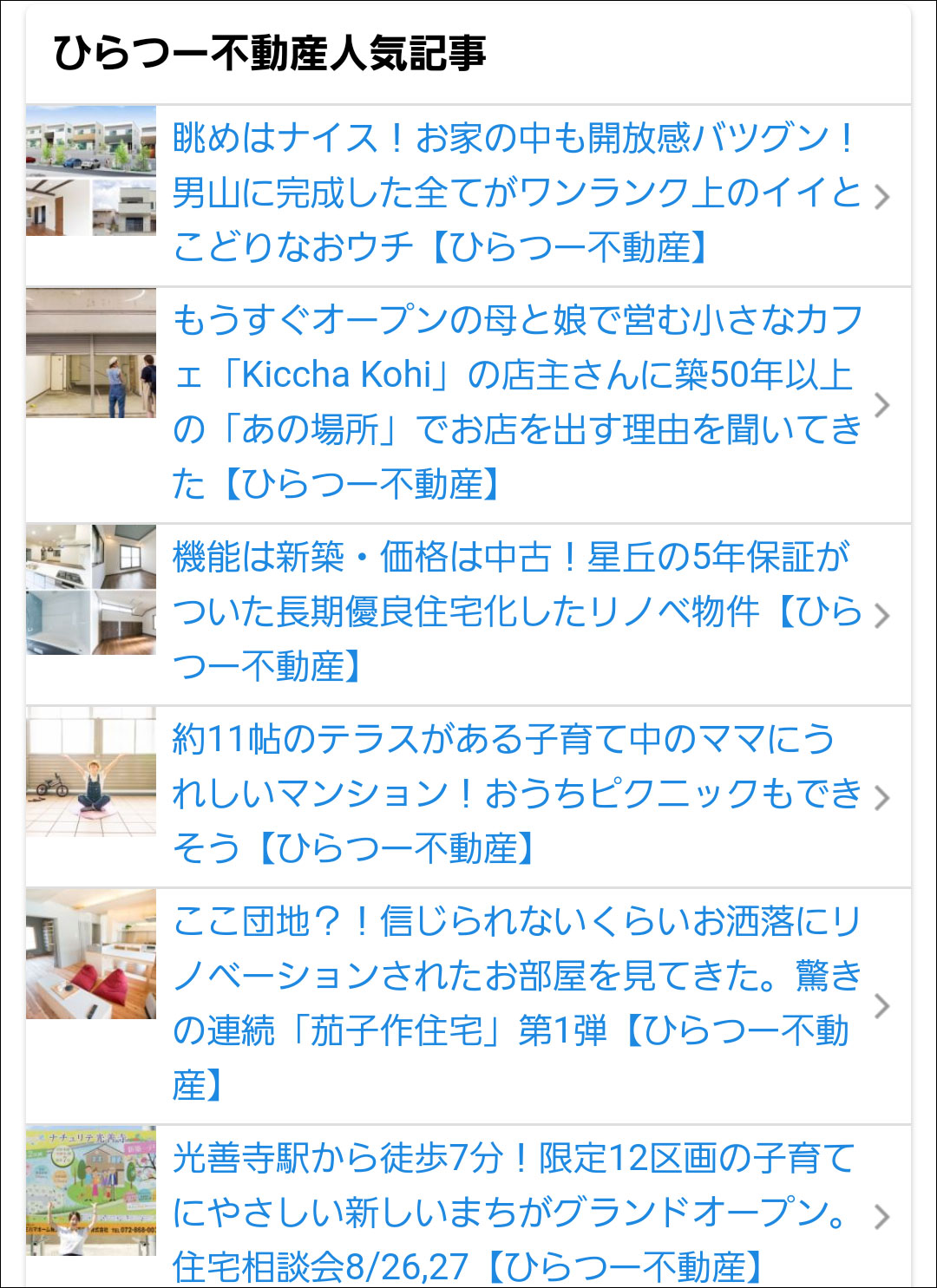Open the 茄子作住宅 danchi renovation article
Viewport: 937px width, 1288px height.
pos(516,1004)
